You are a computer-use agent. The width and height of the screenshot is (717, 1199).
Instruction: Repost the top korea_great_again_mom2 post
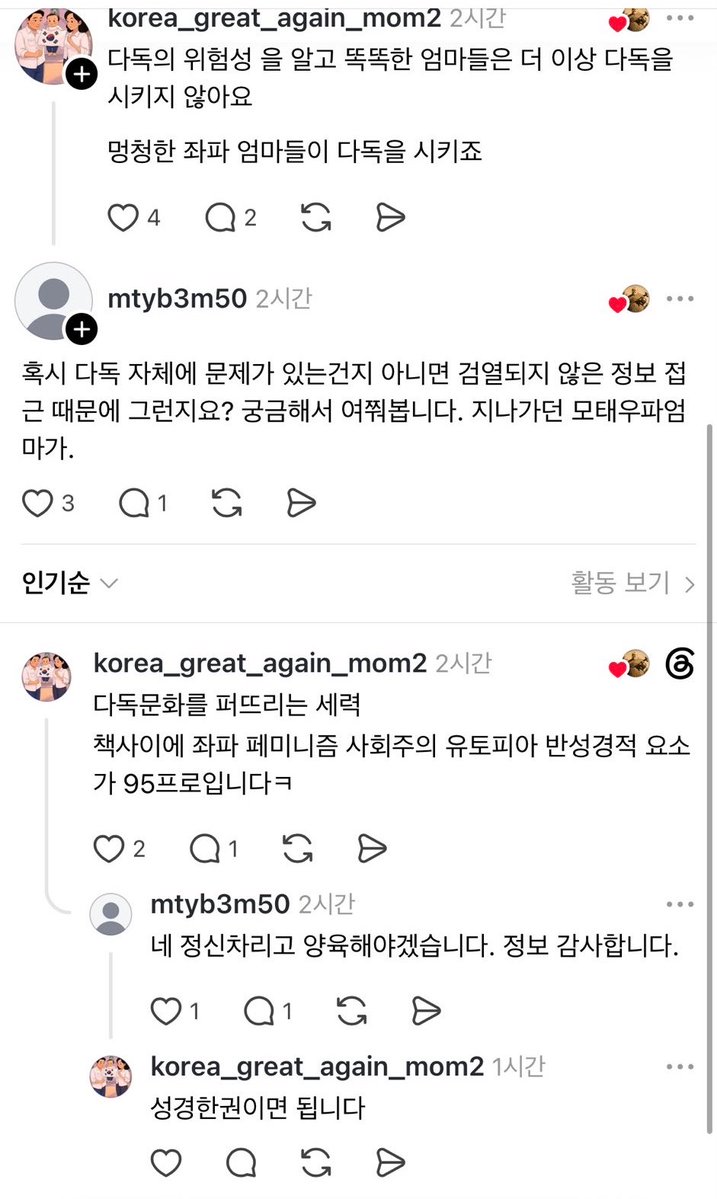point(316,218)
